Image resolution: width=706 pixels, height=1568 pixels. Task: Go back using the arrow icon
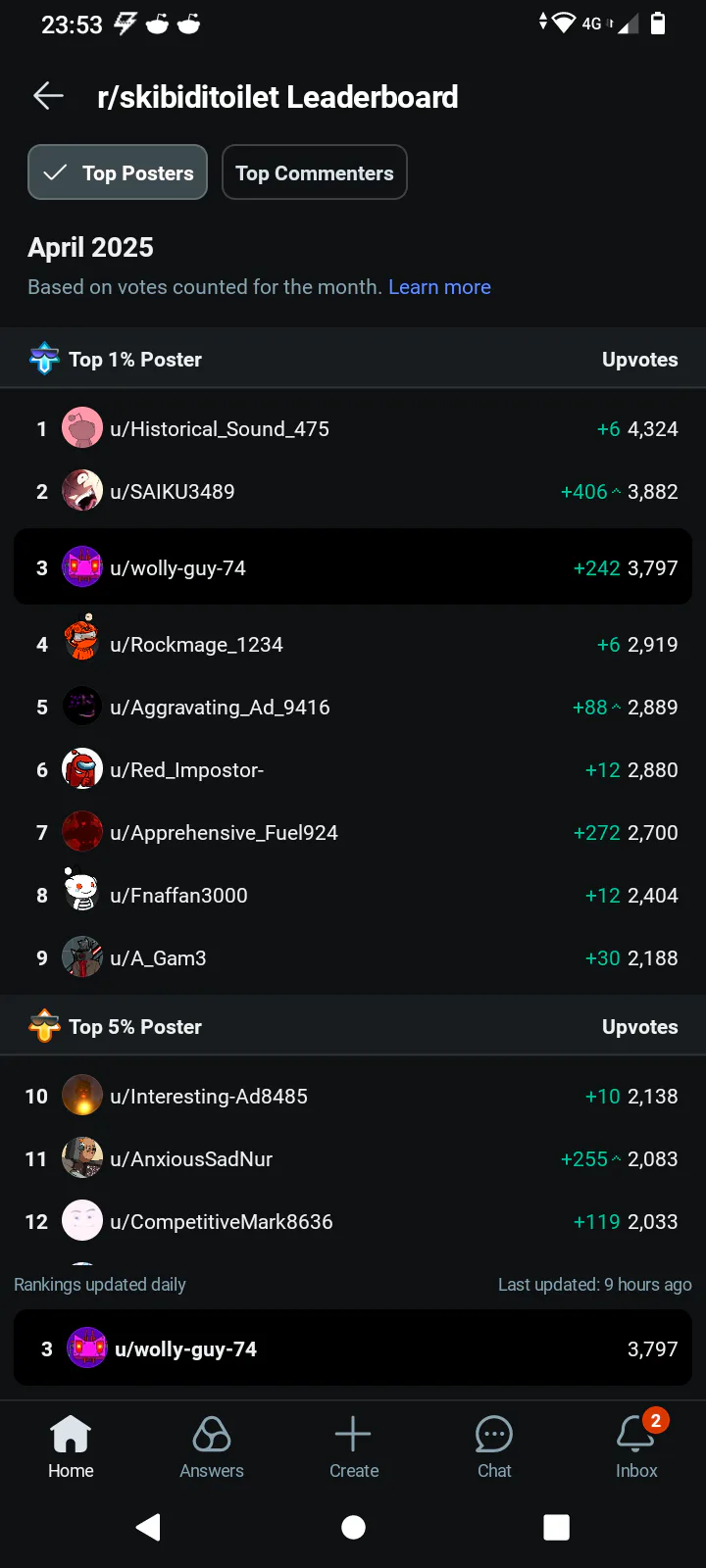(x=48, y=96)
